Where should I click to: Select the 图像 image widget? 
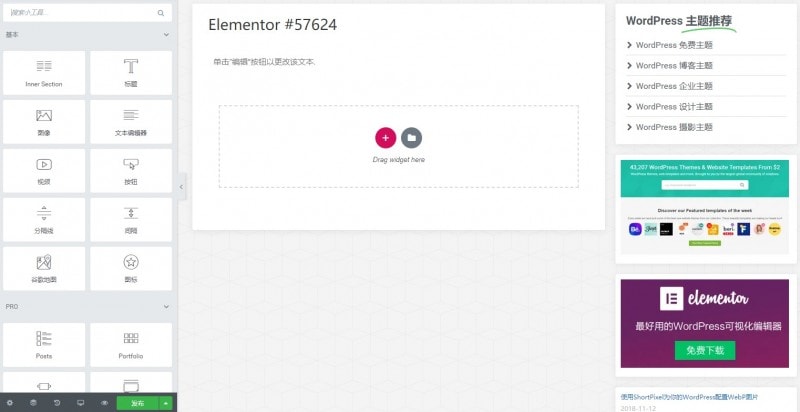coord(44,121)
